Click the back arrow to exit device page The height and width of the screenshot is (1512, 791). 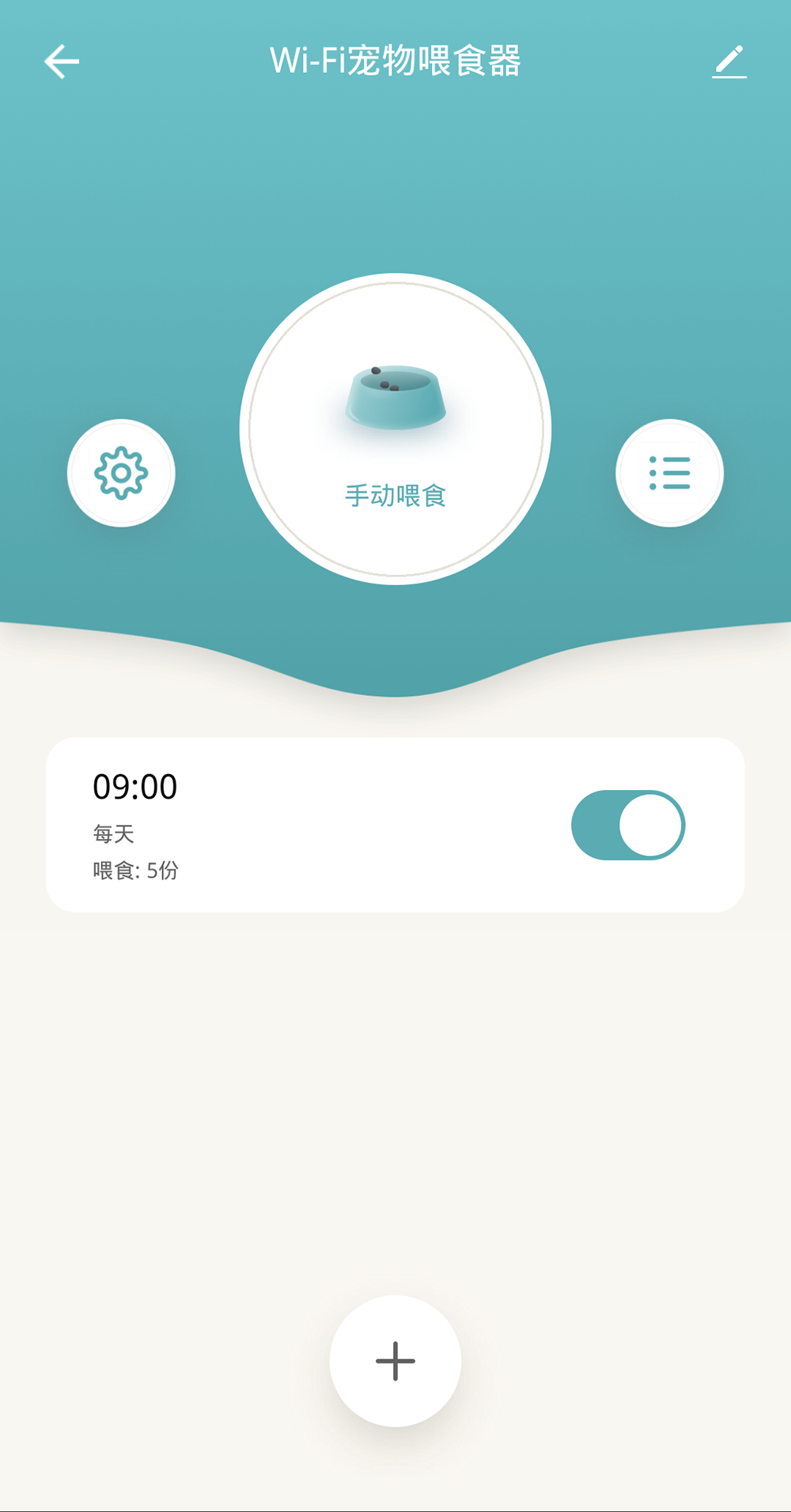coord(60,62)
